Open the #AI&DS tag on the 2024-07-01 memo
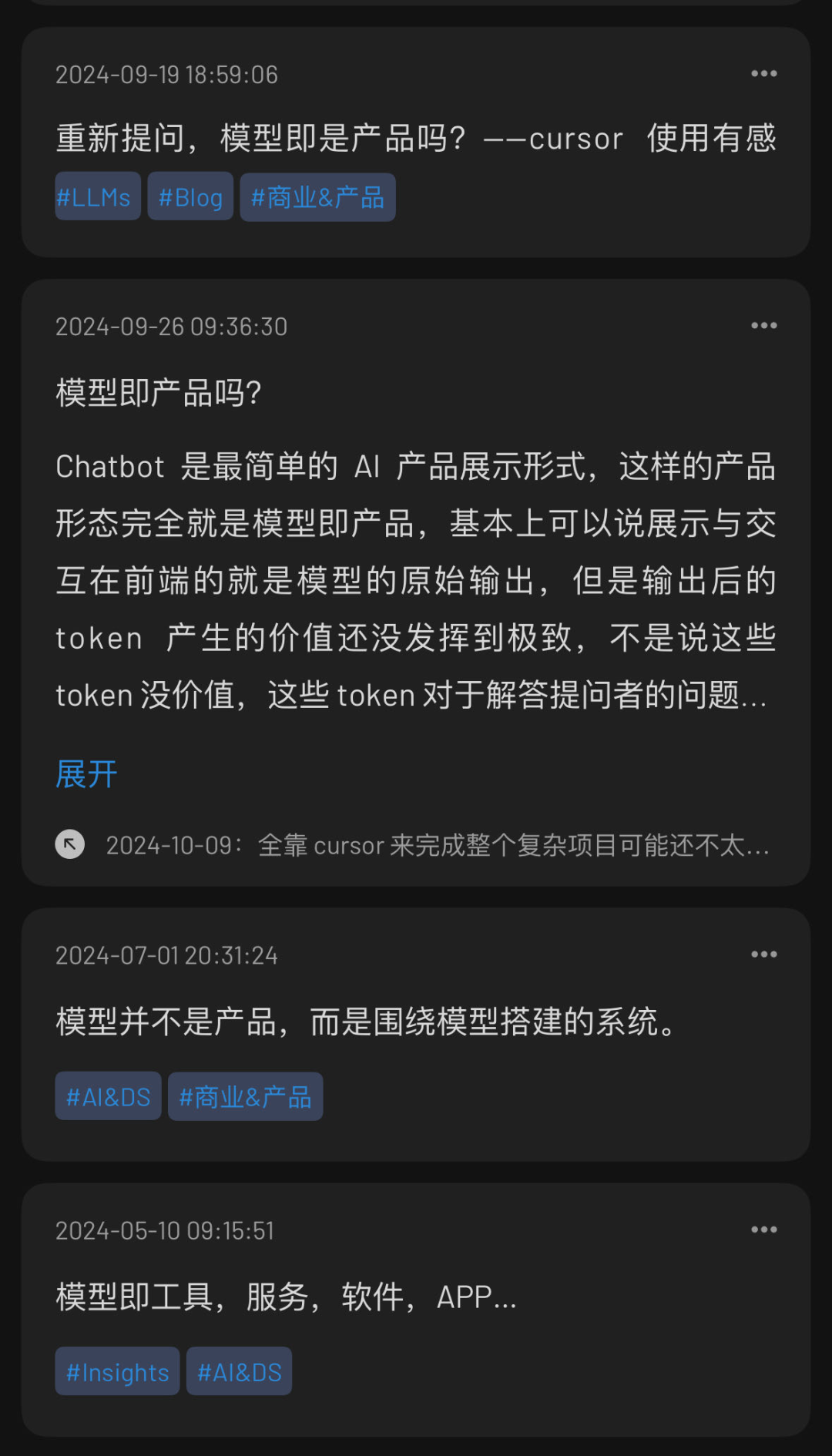Screen dimensions: 832x1456 (x=107, y=1095)
